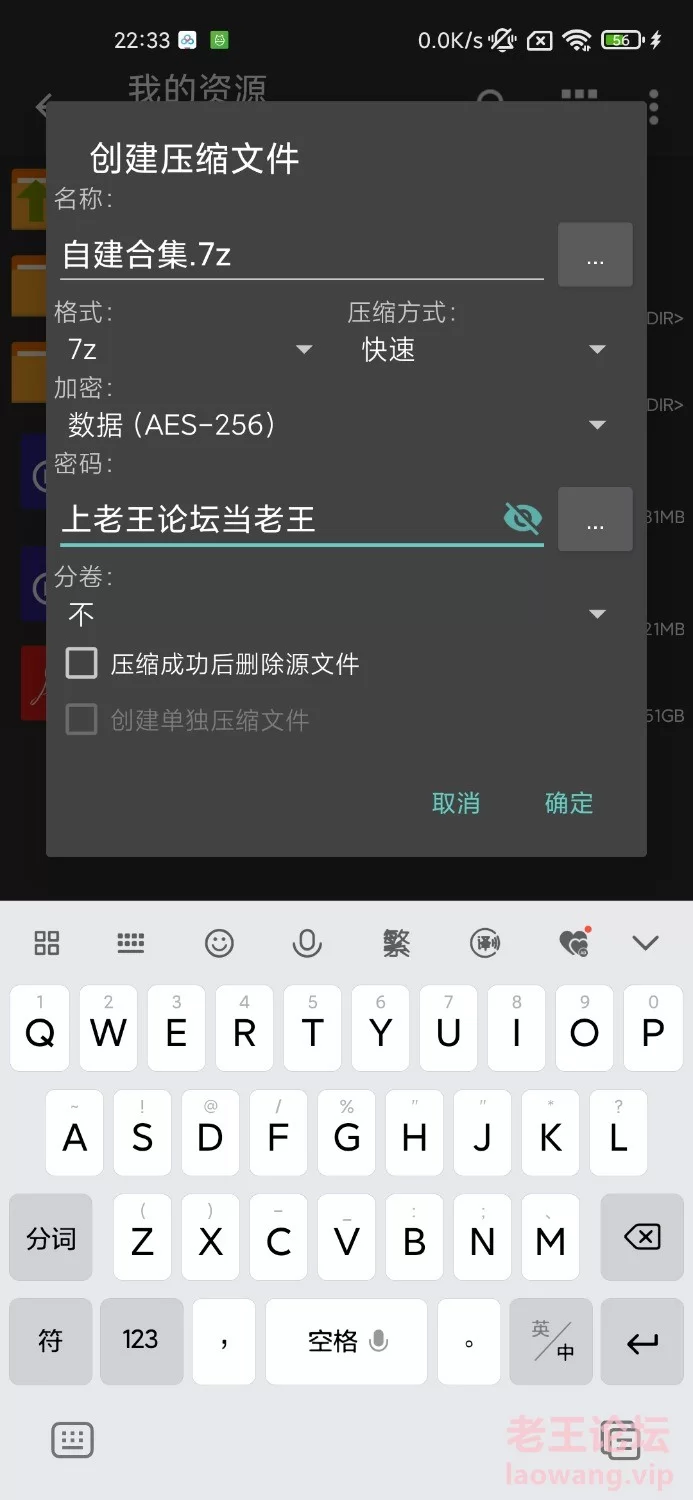Tap the 繁 traditional Chinese toggle key

coord(396,942)
